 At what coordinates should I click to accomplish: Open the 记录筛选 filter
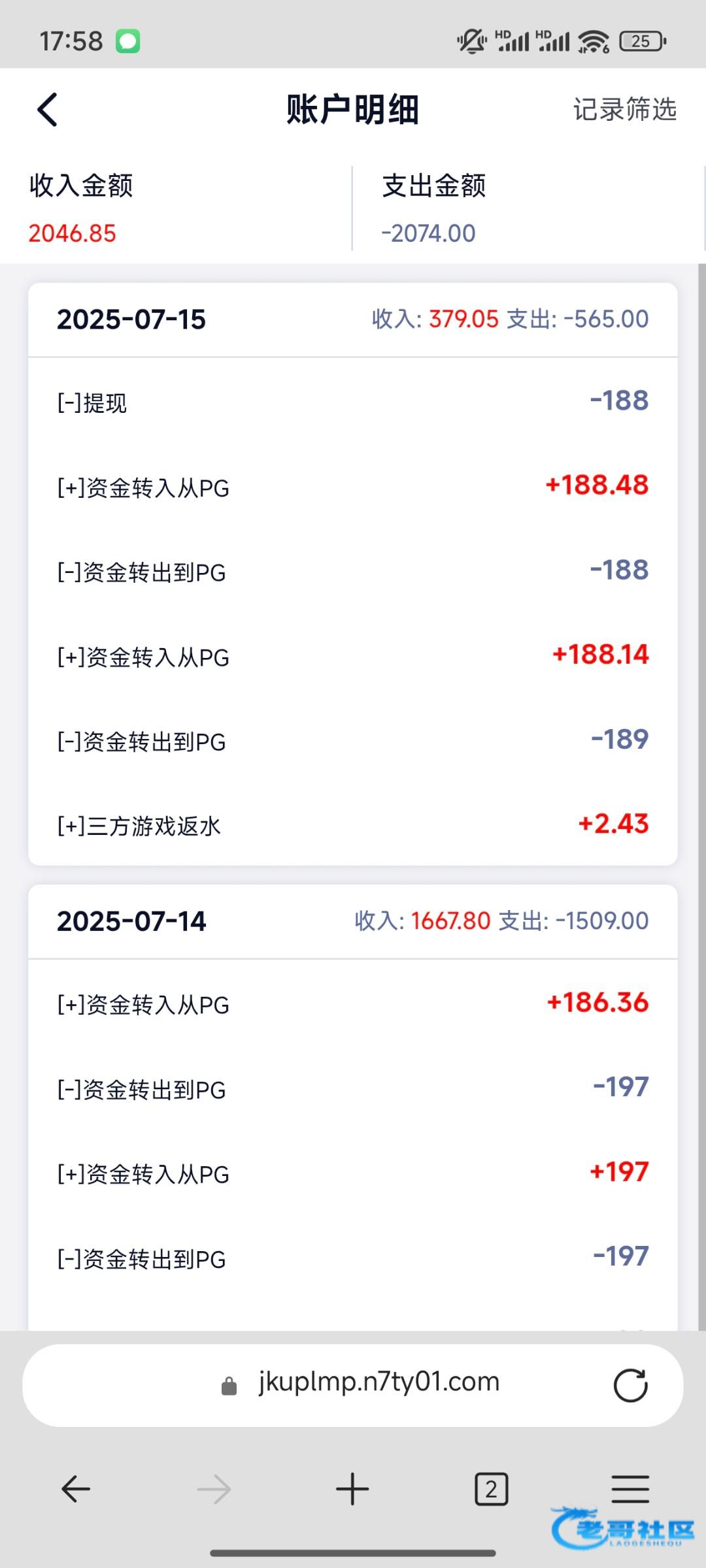click(624, 110)
